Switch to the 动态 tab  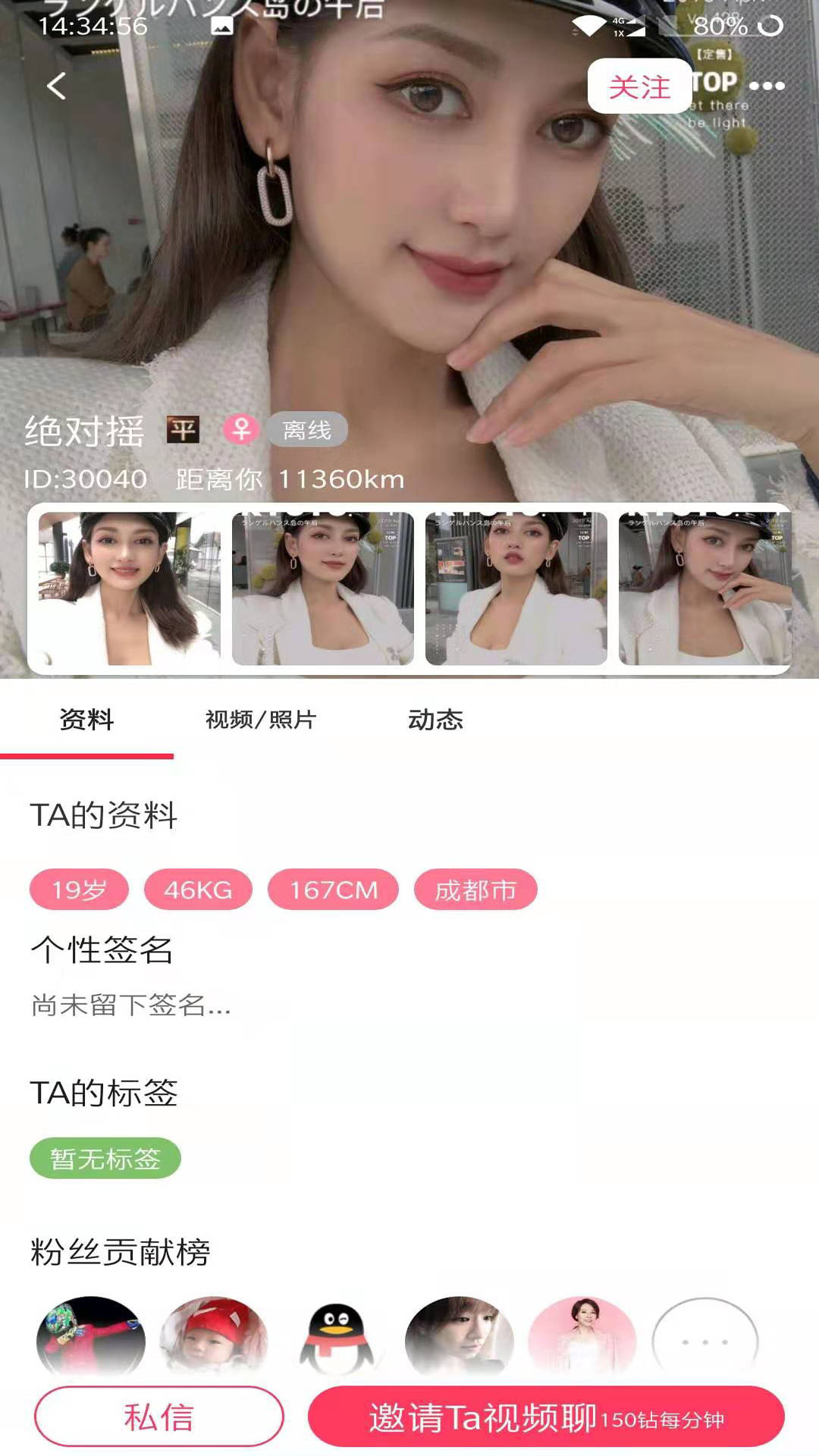(x=435, y=719)
